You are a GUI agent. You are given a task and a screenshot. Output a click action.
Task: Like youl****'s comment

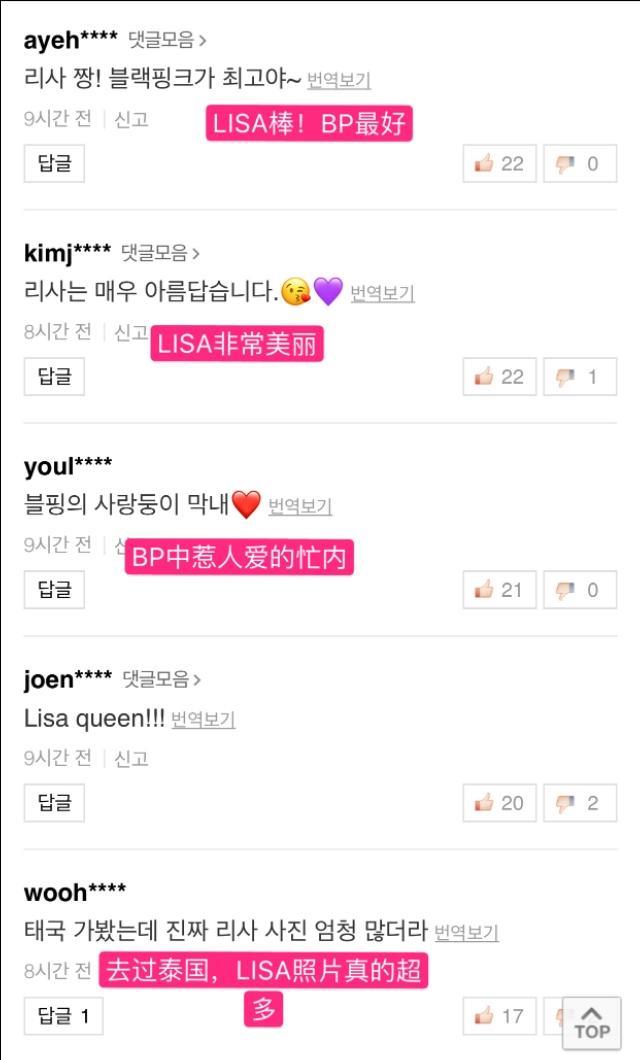coord(499,590)
